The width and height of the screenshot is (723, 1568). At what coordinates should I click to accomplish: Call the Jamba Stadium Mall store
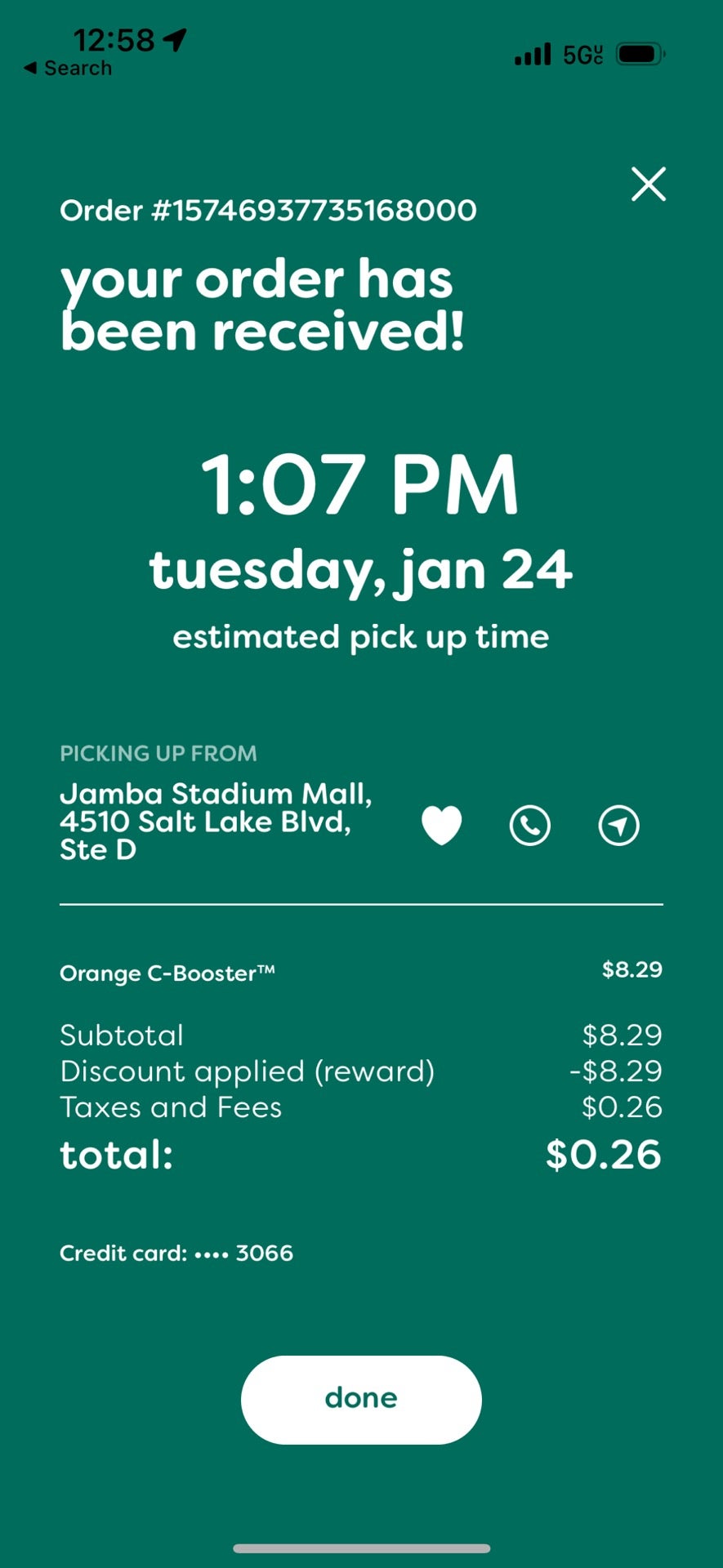click(x=530, y=826)
